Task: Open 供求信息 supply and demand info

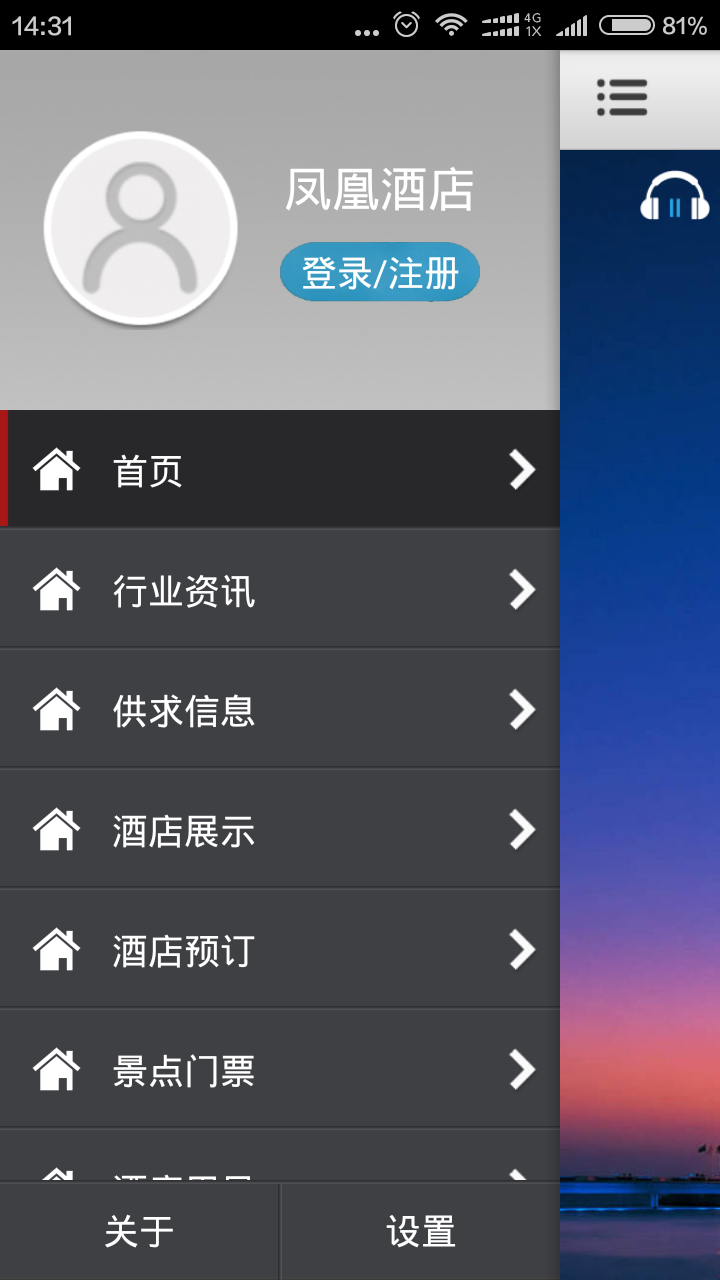Action: (280, 710)
